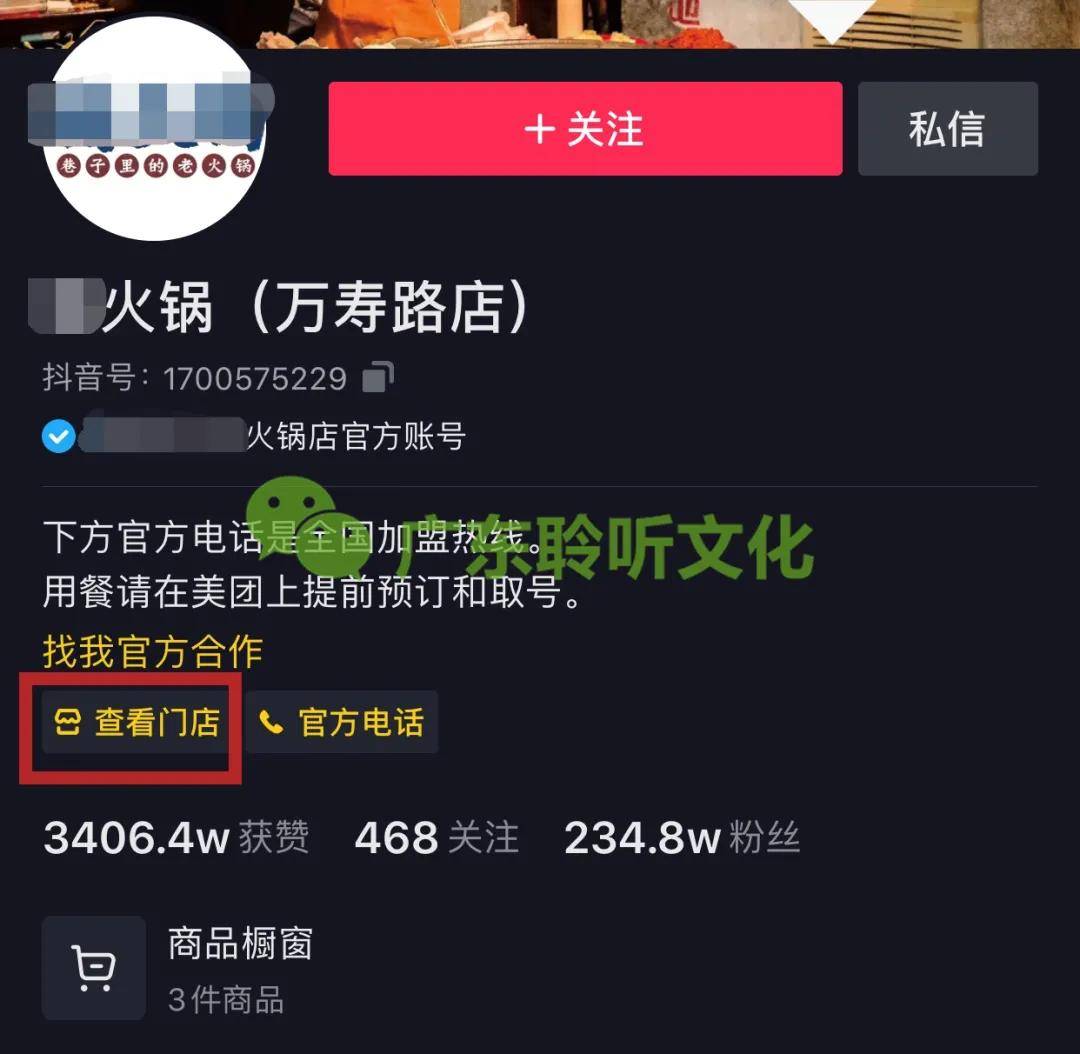The height and width of the screenshot is (1054, 1080).
Task: Call the 官方电话 number
Action: pyautogui.click(x=342, y=722)
